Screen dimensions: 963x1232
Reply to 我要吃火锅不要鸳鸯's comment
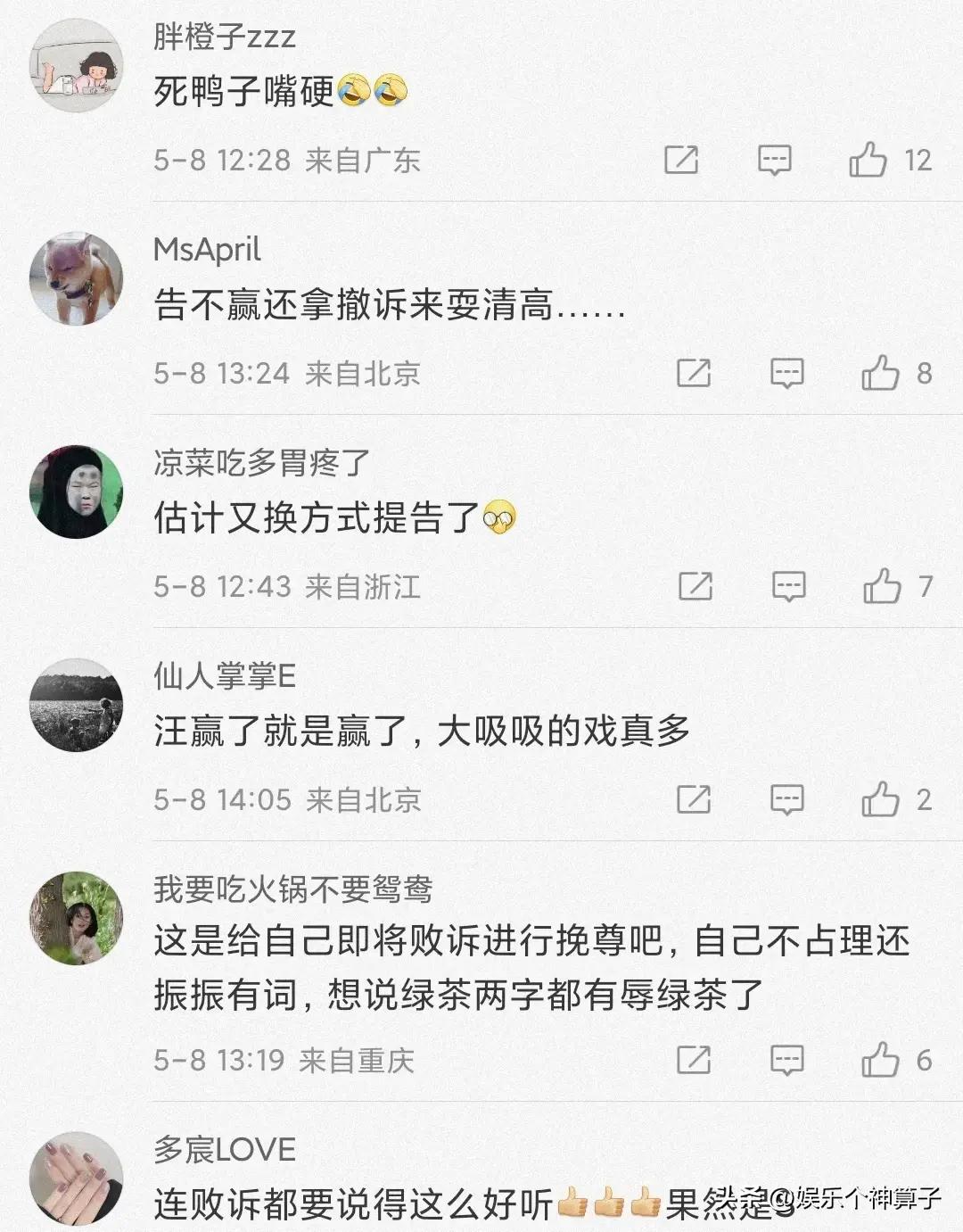coord(786,1060)
